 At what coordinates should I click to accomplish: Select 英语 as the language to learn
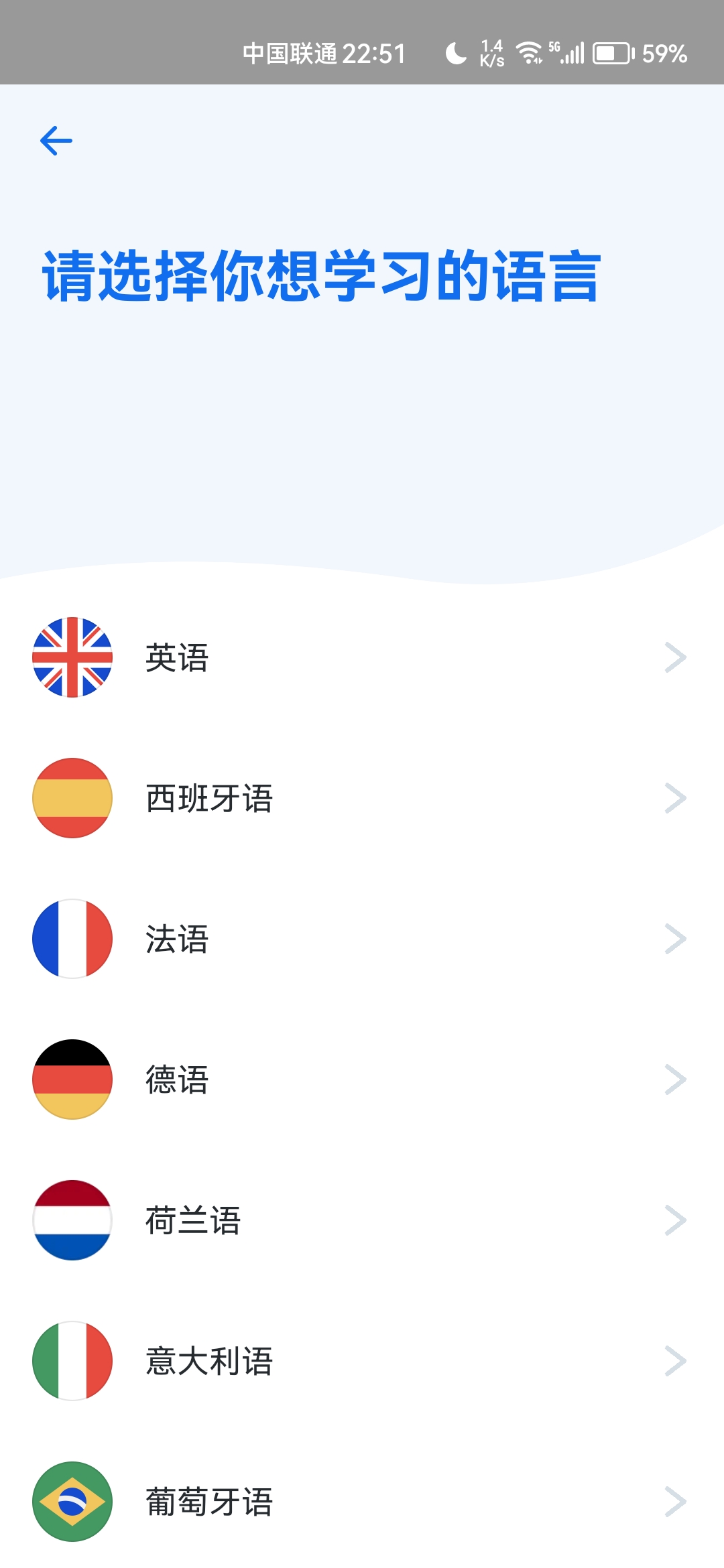[362, 657]
